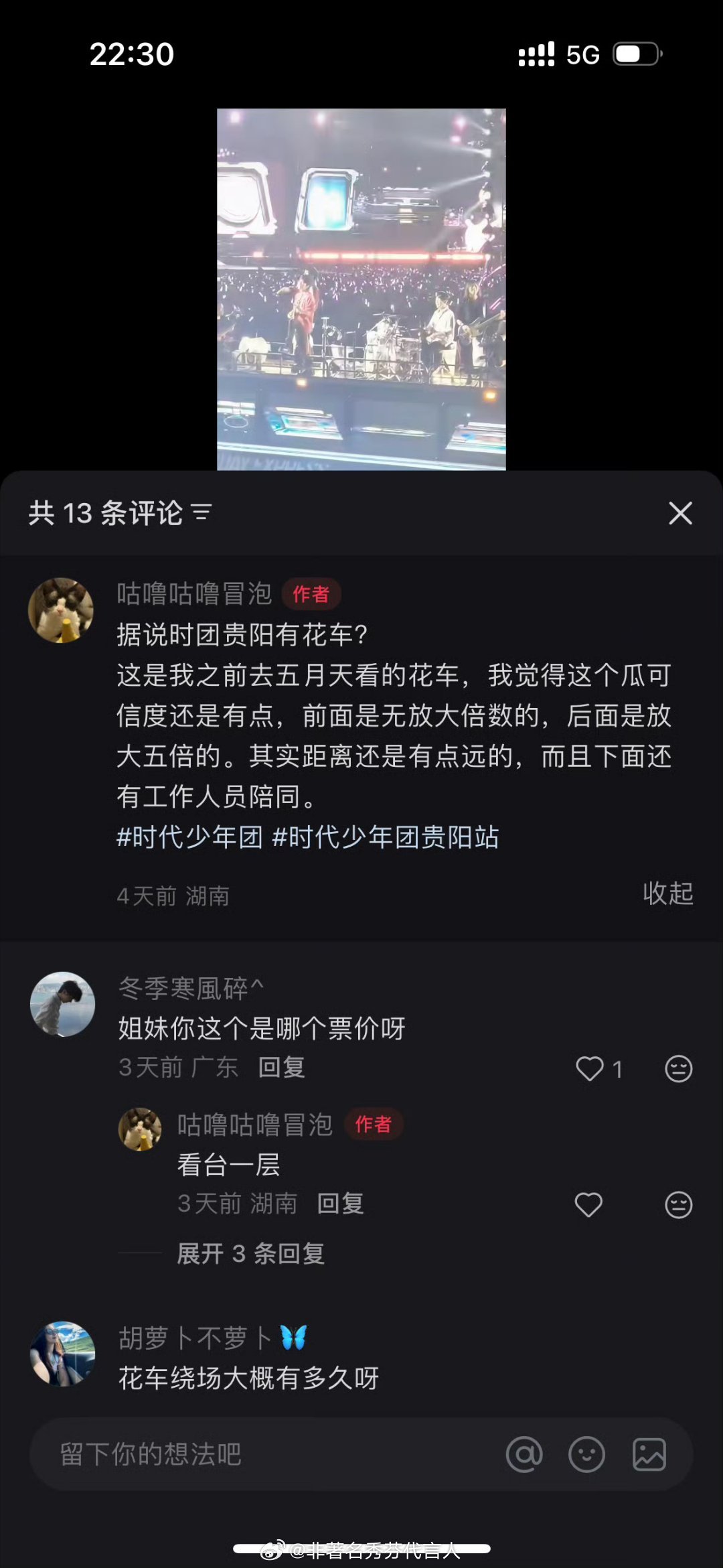Add emoji reaction to 冬季寒風碎's comment

click(679, 1070)
